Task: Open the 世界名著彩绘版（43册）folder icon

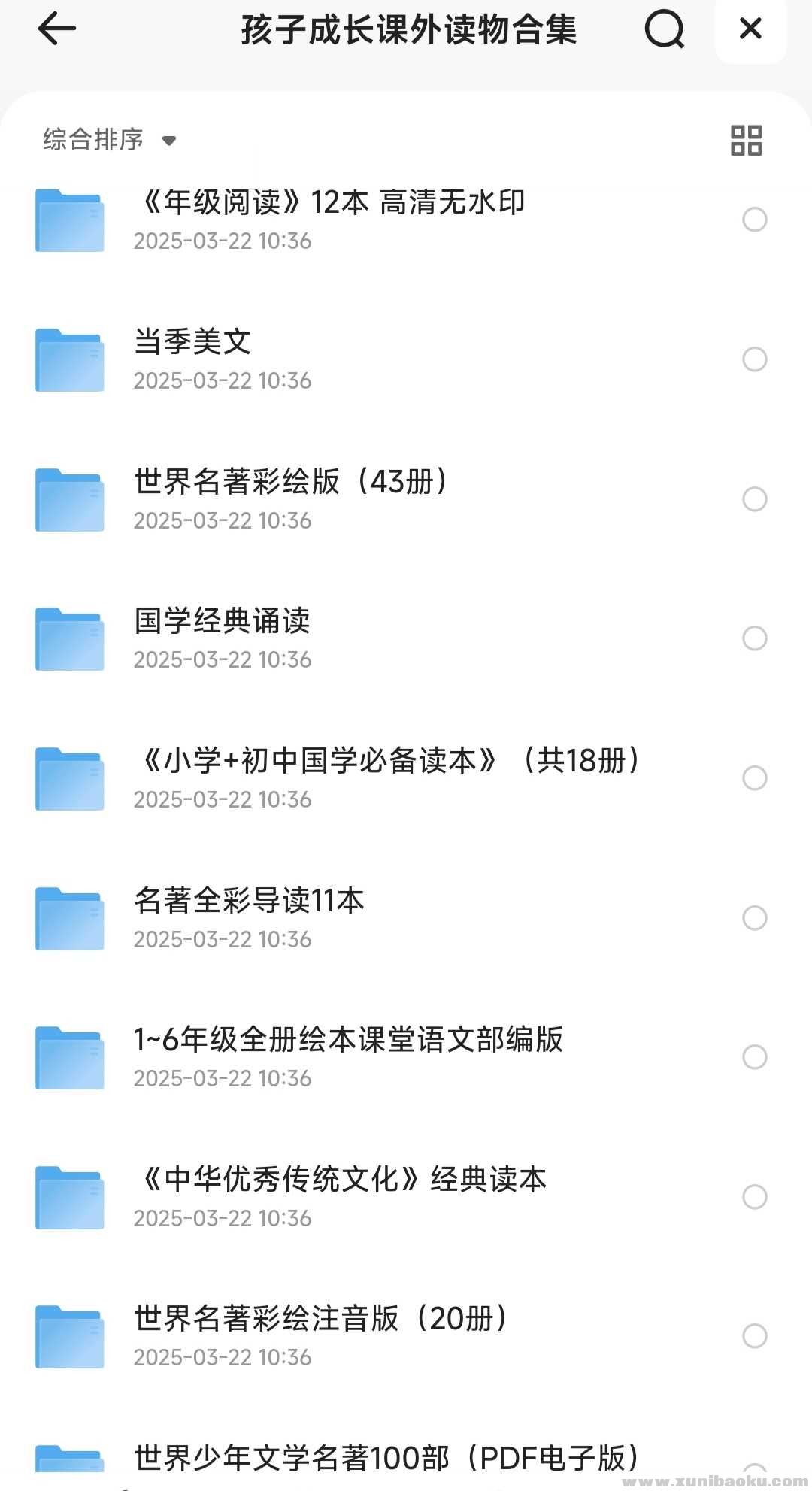Action: coord(69,497)
